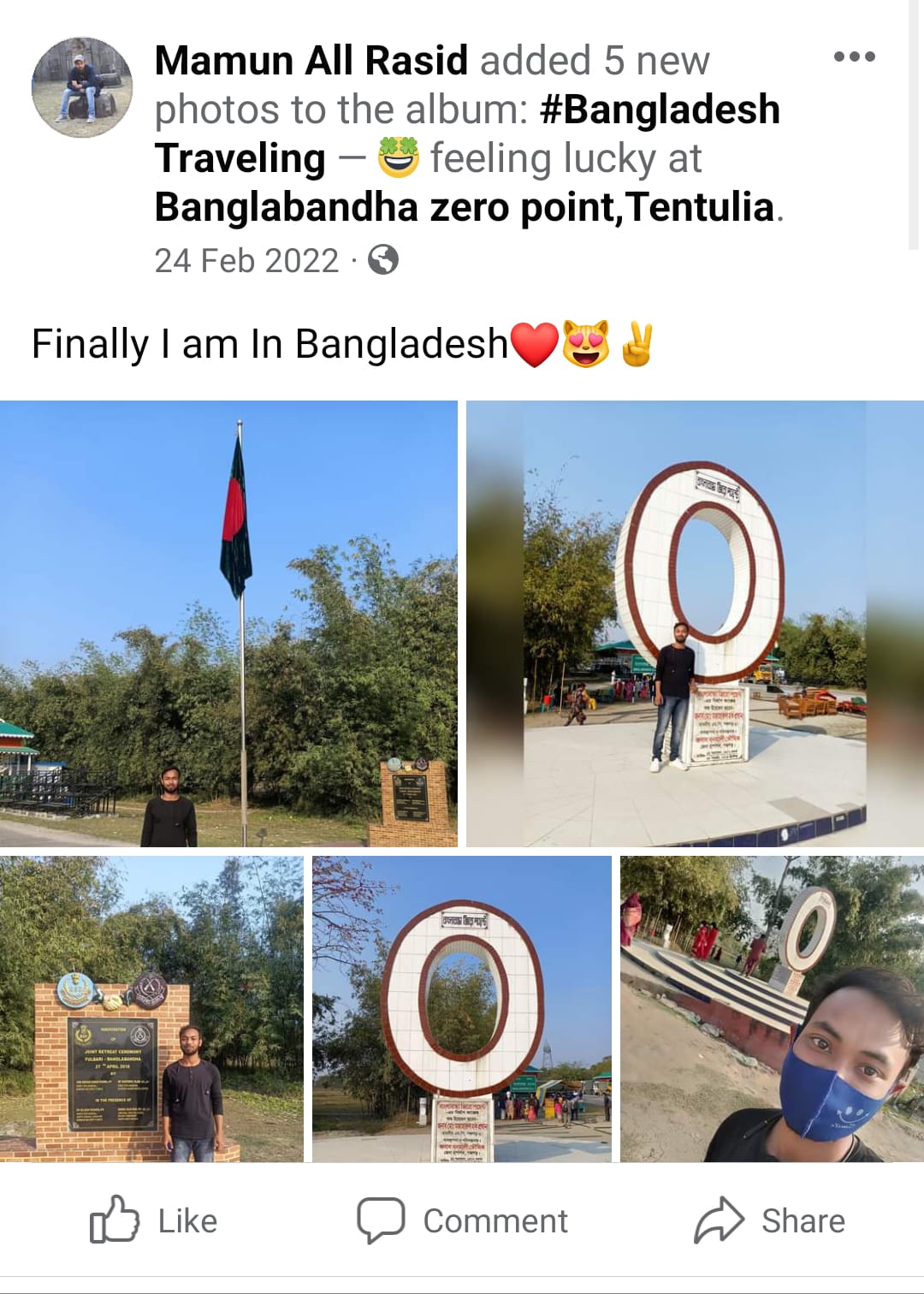This screenshot has height=1294, width=924.
Task: Open the photo of the zero monument alone
Action: 461,1008
